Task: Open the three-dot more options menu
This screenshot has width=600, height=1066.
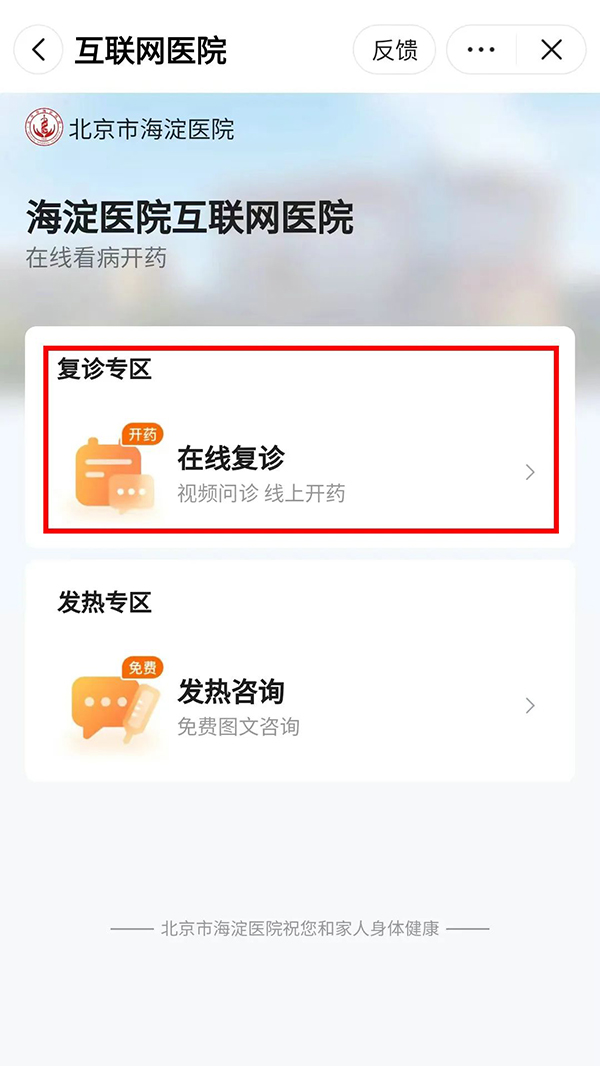Action: click(x=482, y=50)
